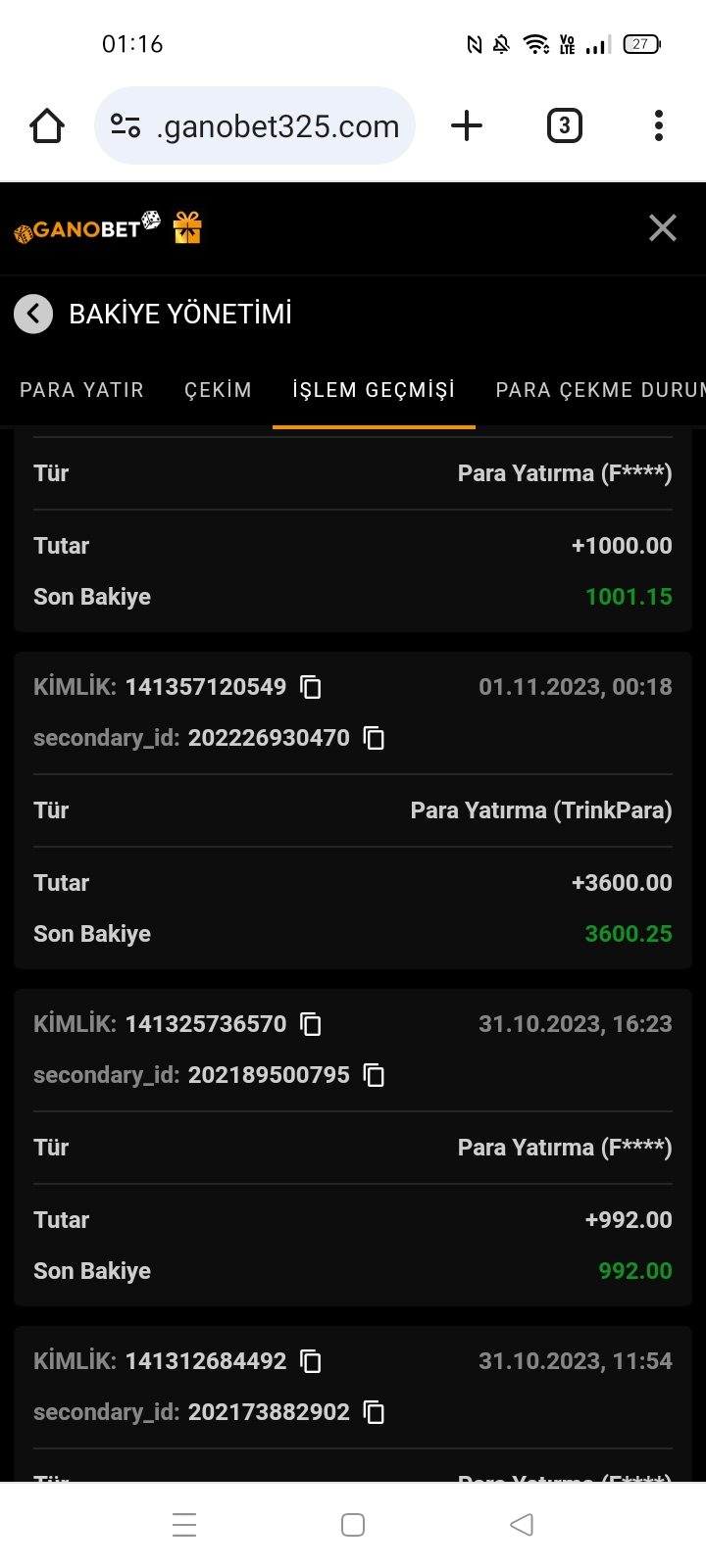
Task: Go to the browser home page
Action: pos(47,125)
